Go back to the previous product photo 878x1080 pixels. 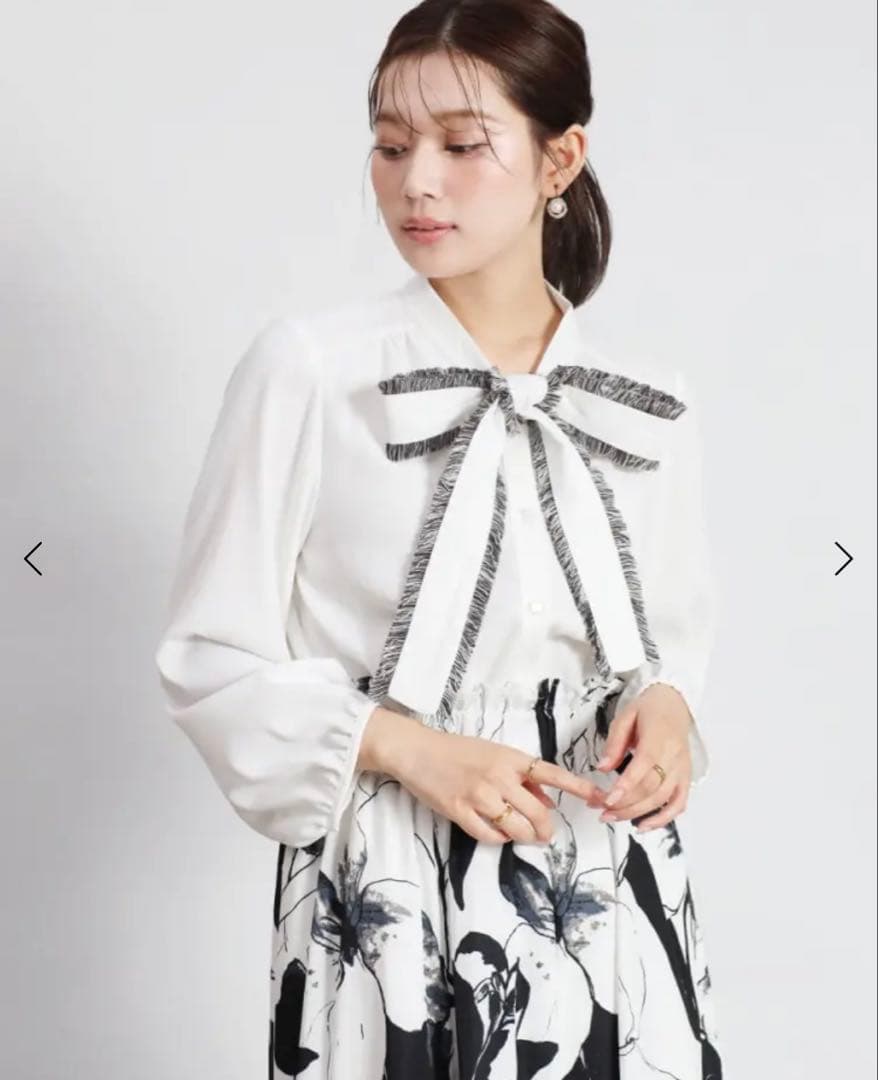(x=33, y=559)
